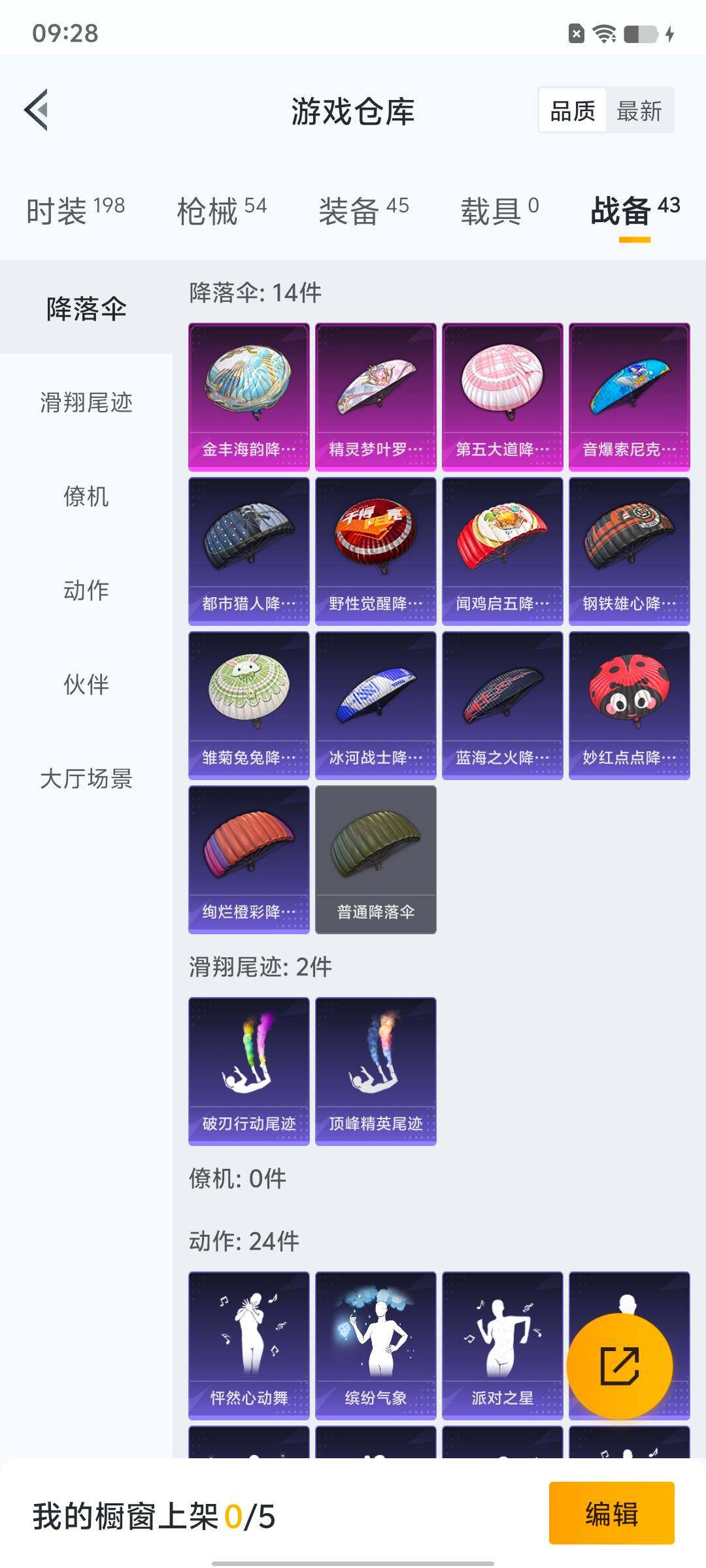Viewport: 706px width, 1568px height.
Task: Switch to the 装备 tab
Action: pos(363,211)
